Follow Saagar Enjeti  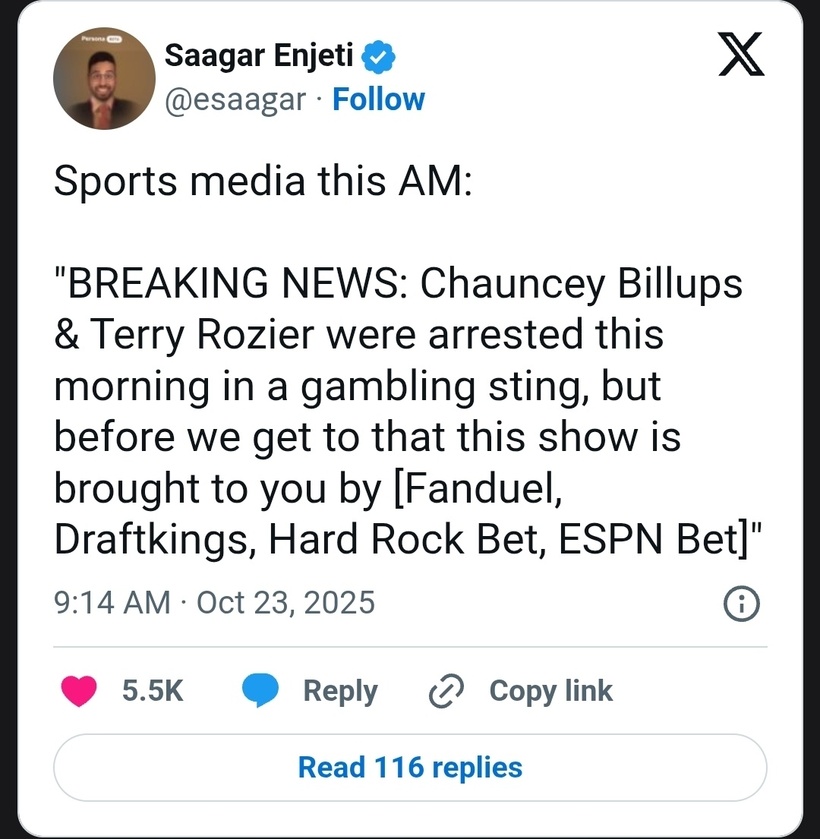point(378,100)
